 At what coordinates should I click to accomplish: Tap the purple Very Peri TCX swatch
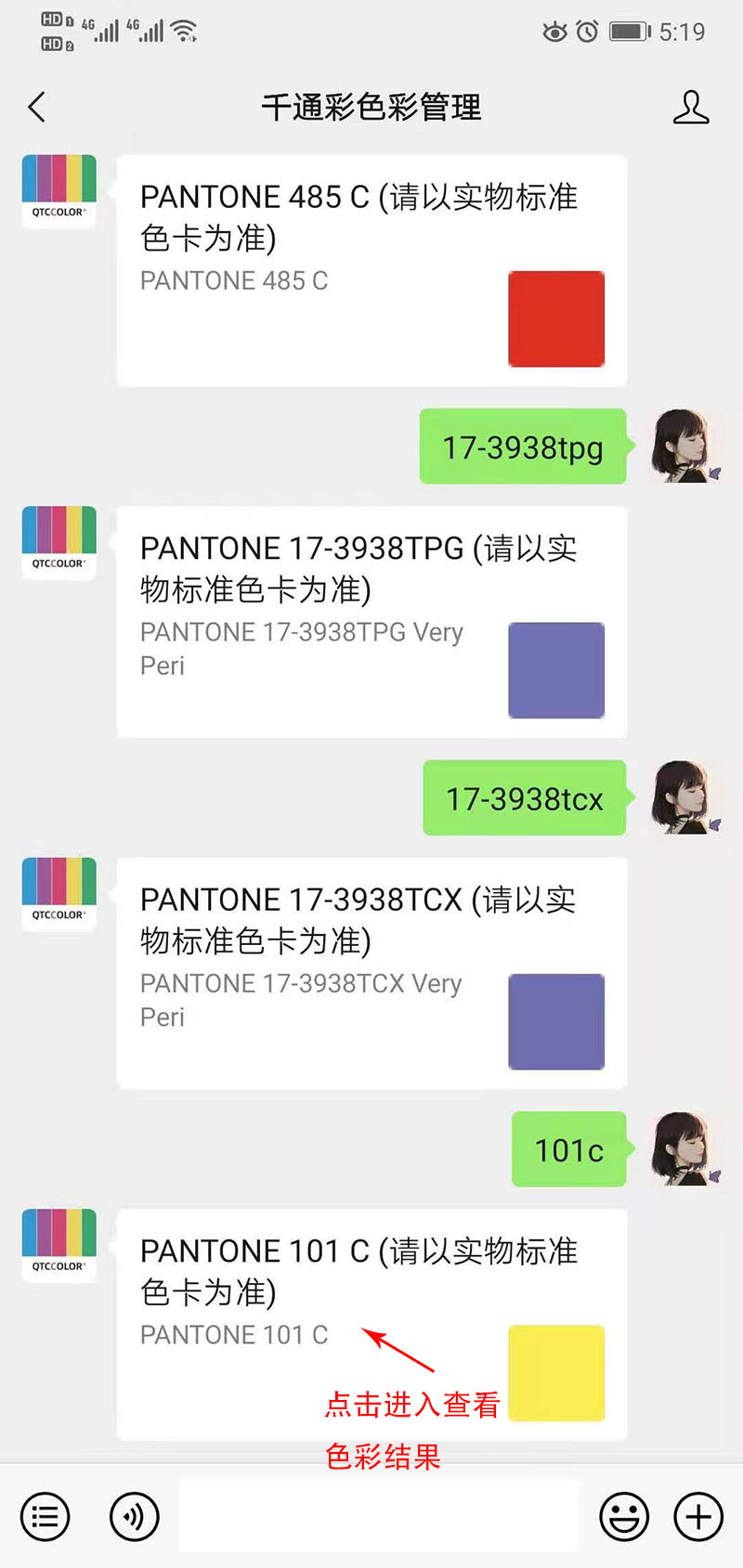(x=556, y=1021)
